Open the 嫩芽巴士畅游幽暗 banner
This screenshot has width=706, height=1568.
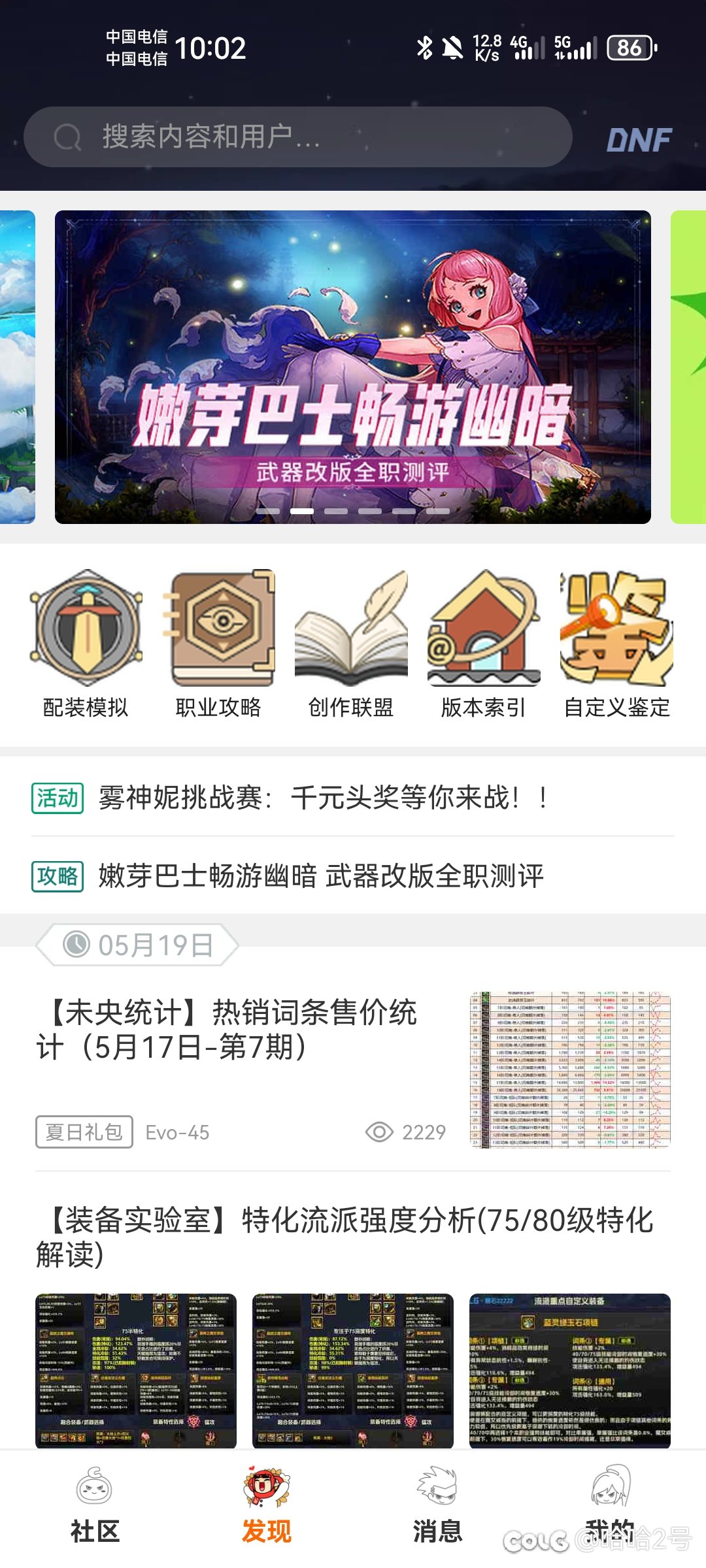[353, 367]
